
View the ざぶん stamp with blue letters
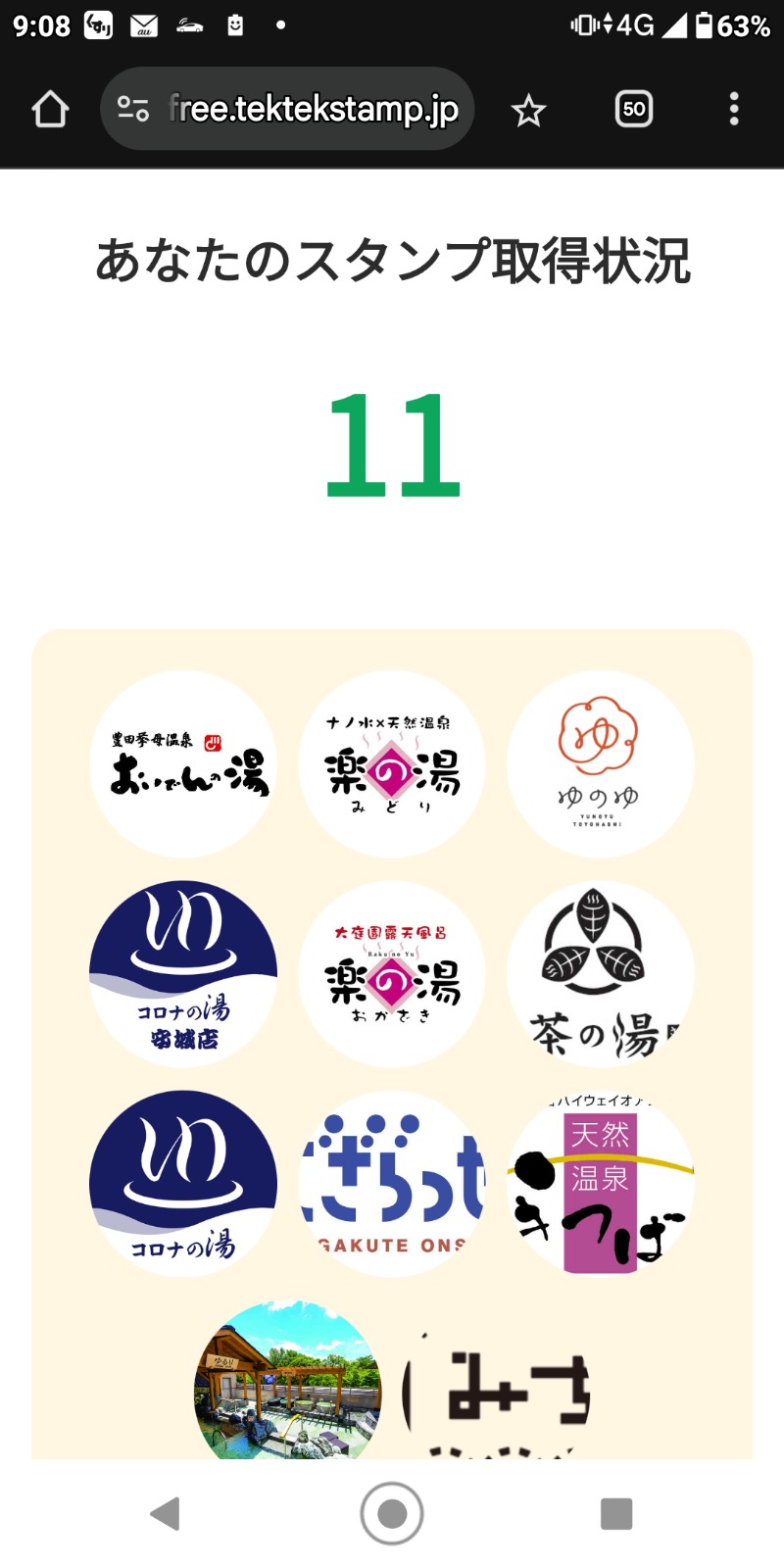tap(392, 1183)
